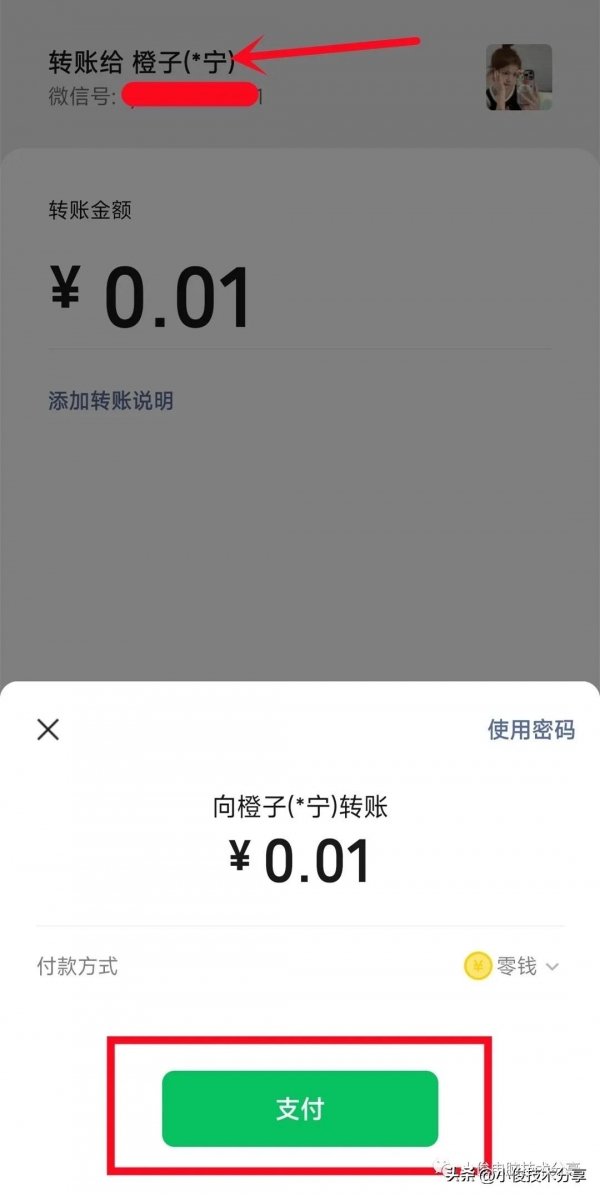Close the payment confirmation sheet

click(48, 729)
